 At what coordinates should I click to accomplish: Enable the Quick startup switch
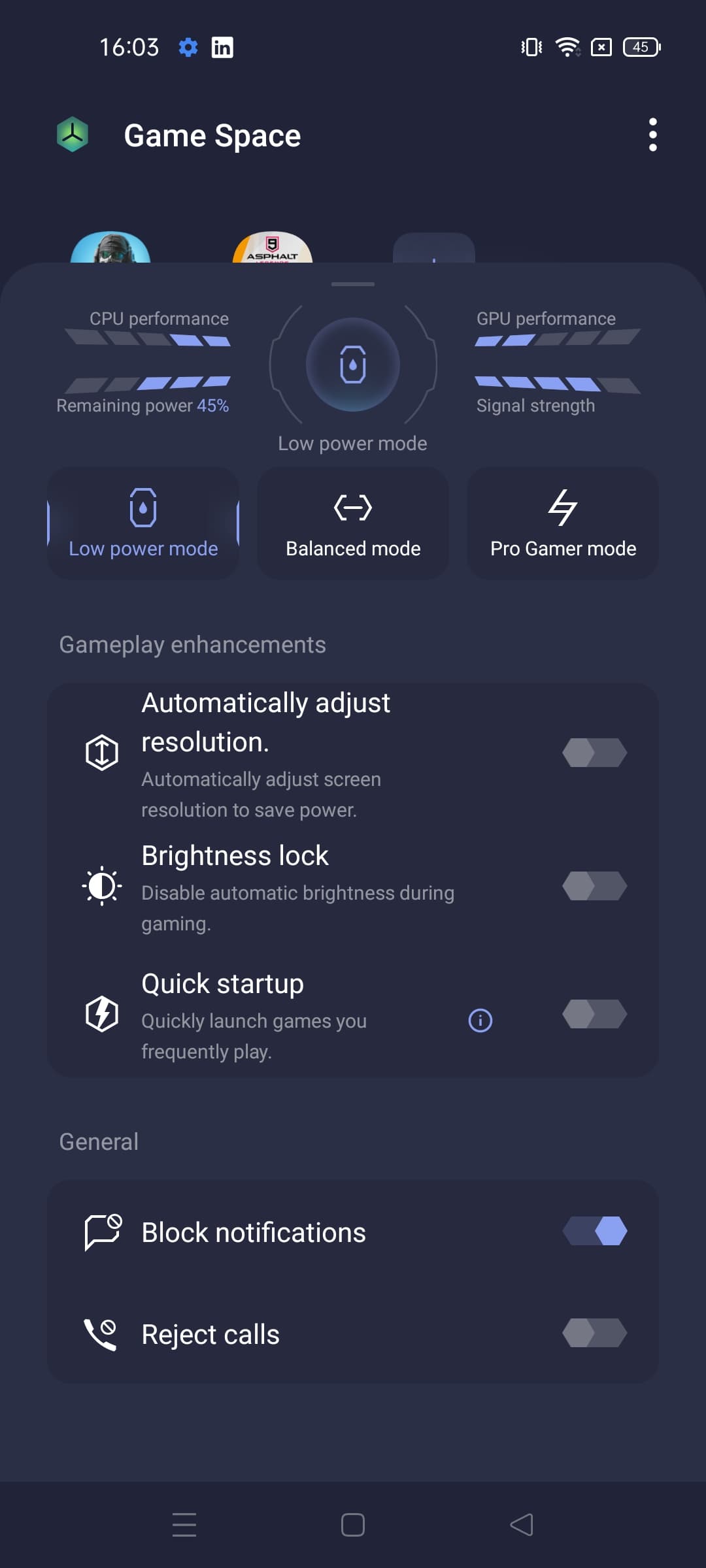[594, 1014]
